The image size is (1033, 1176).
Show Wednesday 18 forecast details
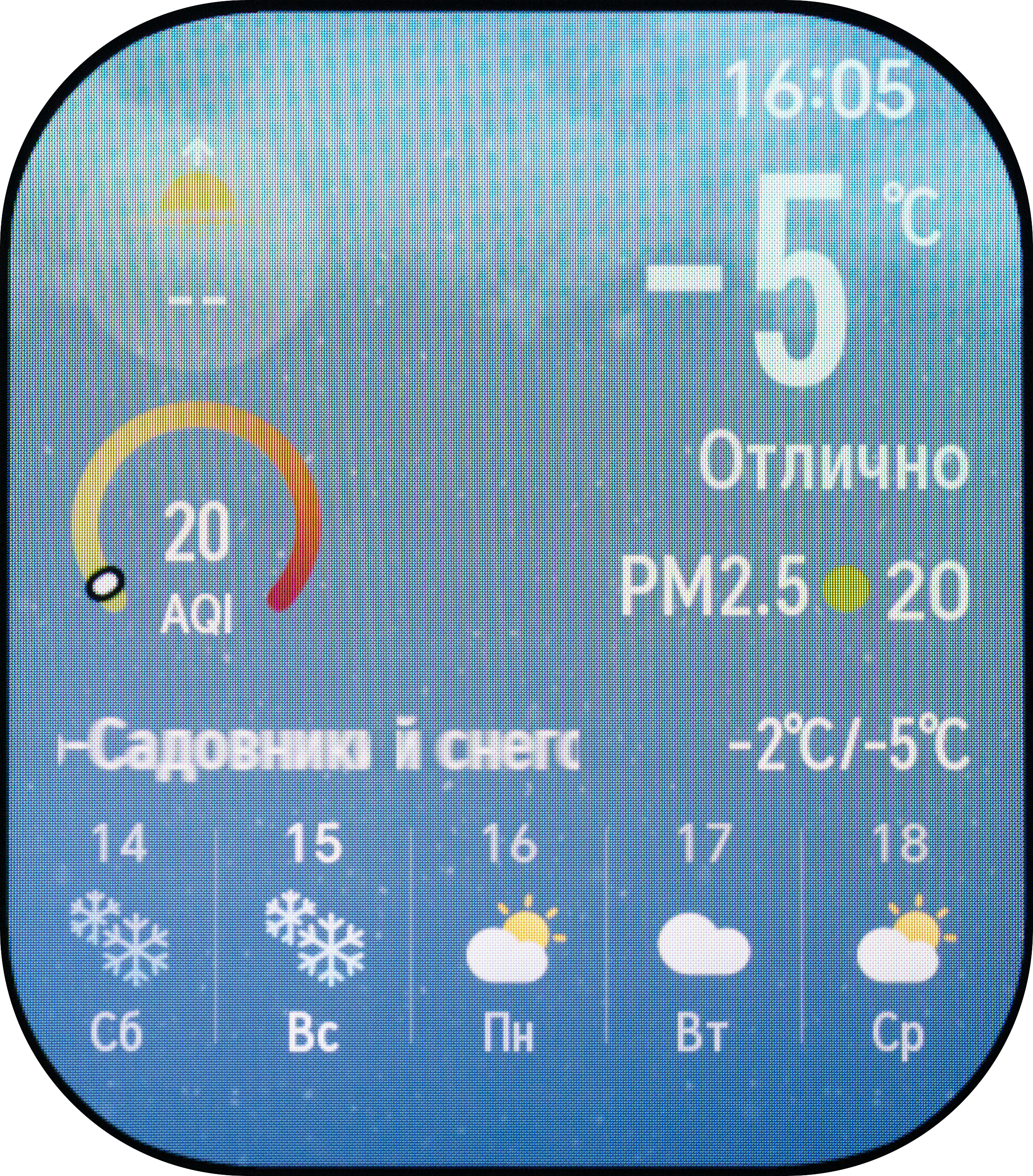coord(900,942)
